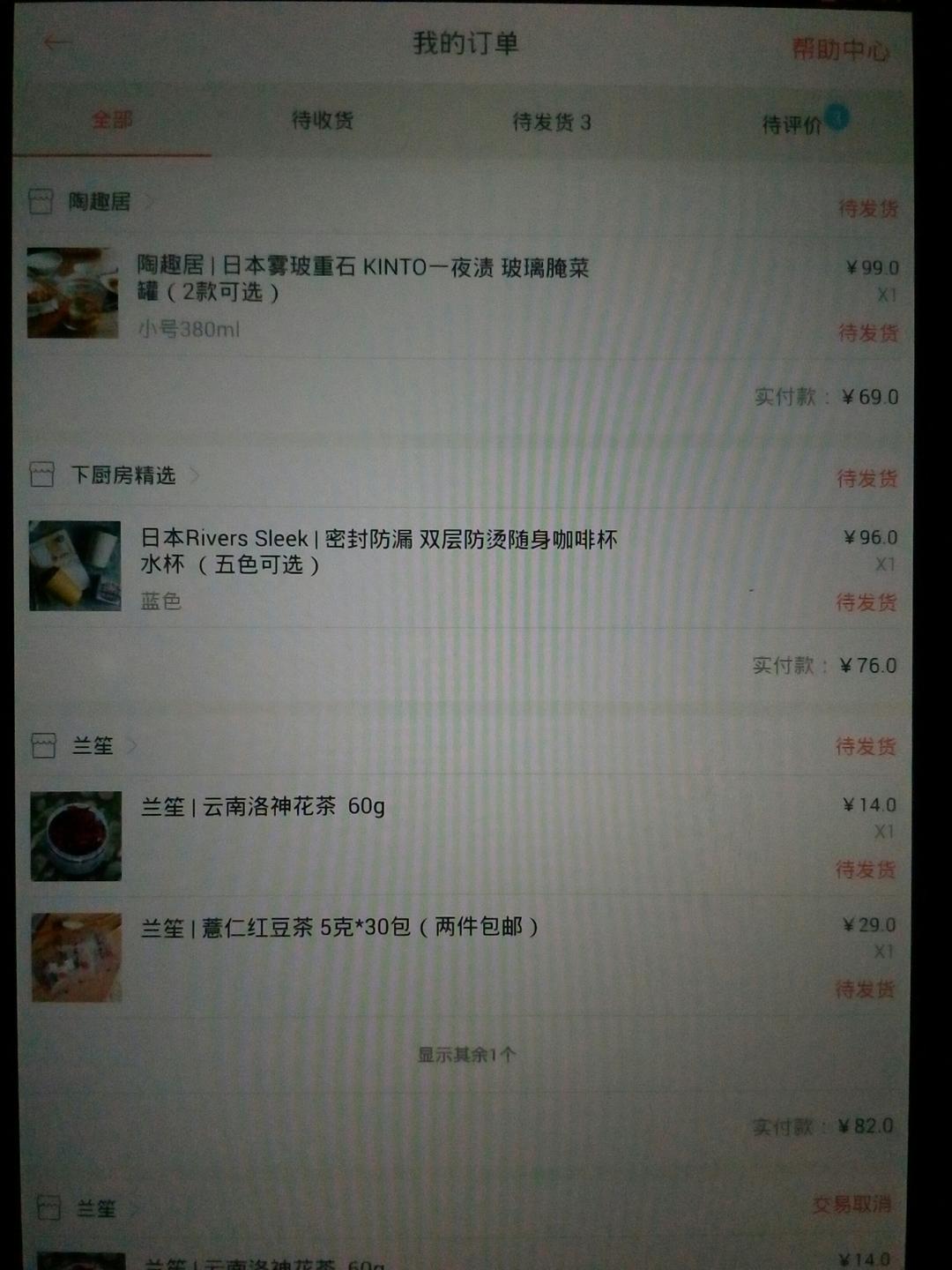Expand 显示其余1个 to show remaining item
Image resolution: width=952 pixels, height=1270 pixels.
point(466,1055)
